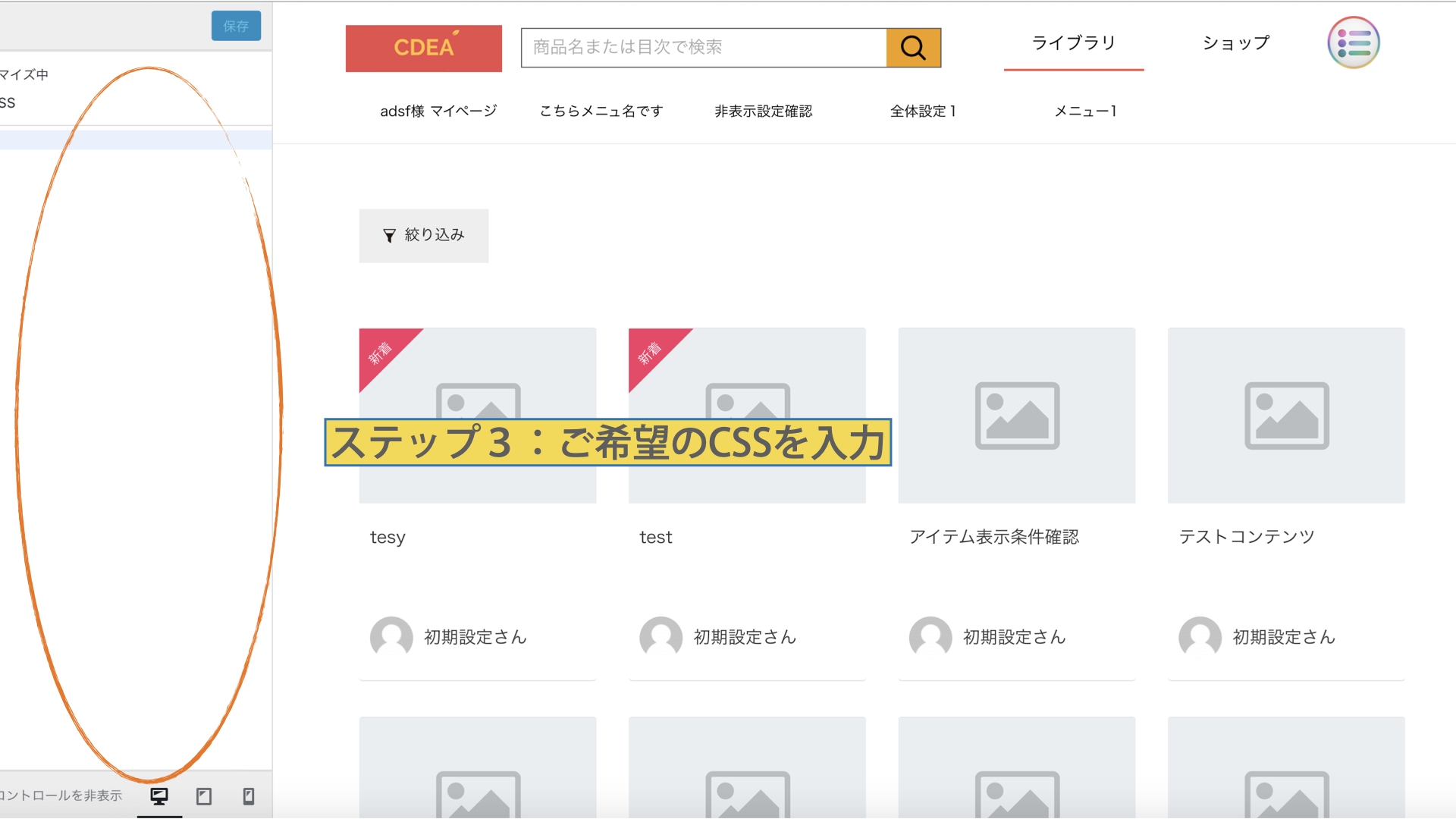Select desktop preview device icon
Image resolution: width=1456 pixels, height=819 pixels.
click(x=159, y=796)
